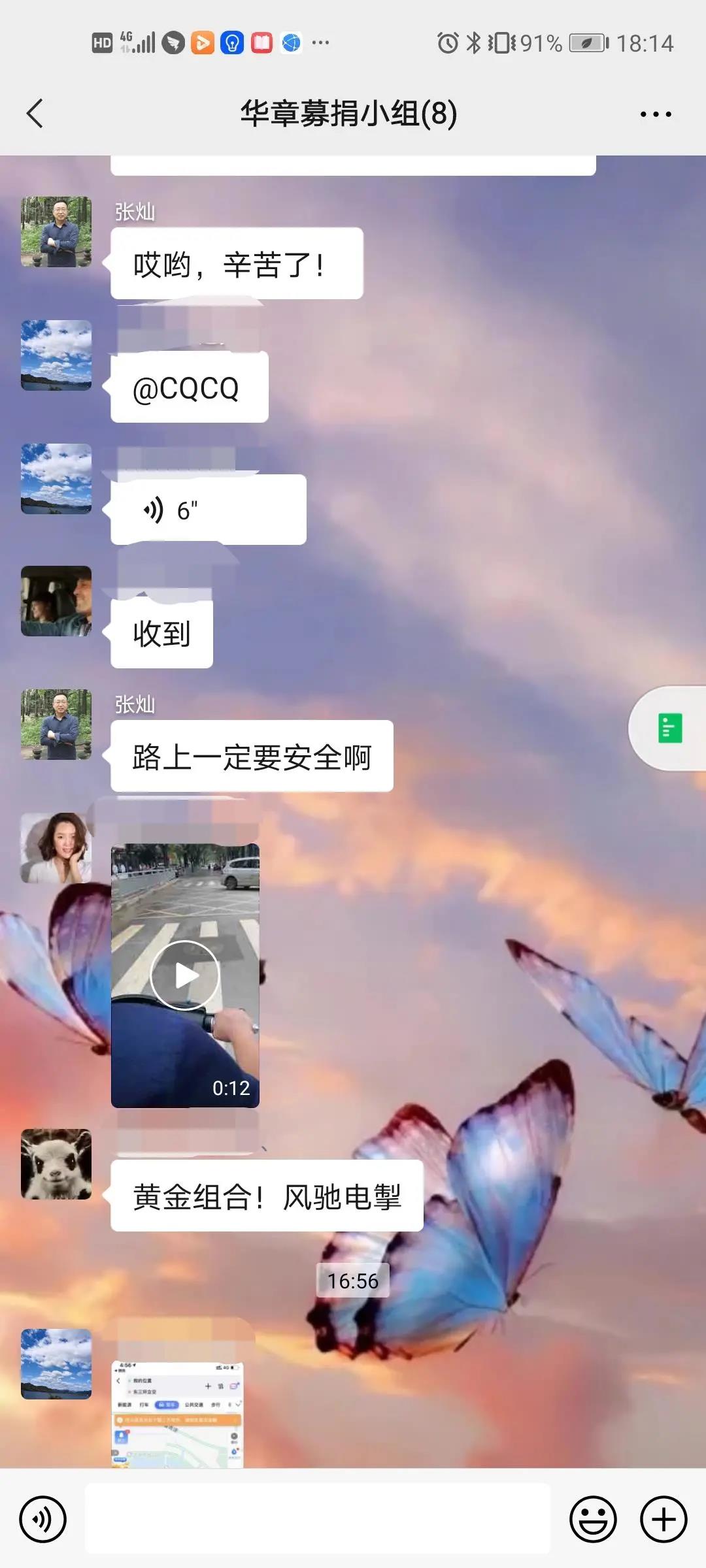The width and height of the screenshot is (706, 1568).
Task: Open avatar of the video sender
Action: pos(56,848)
